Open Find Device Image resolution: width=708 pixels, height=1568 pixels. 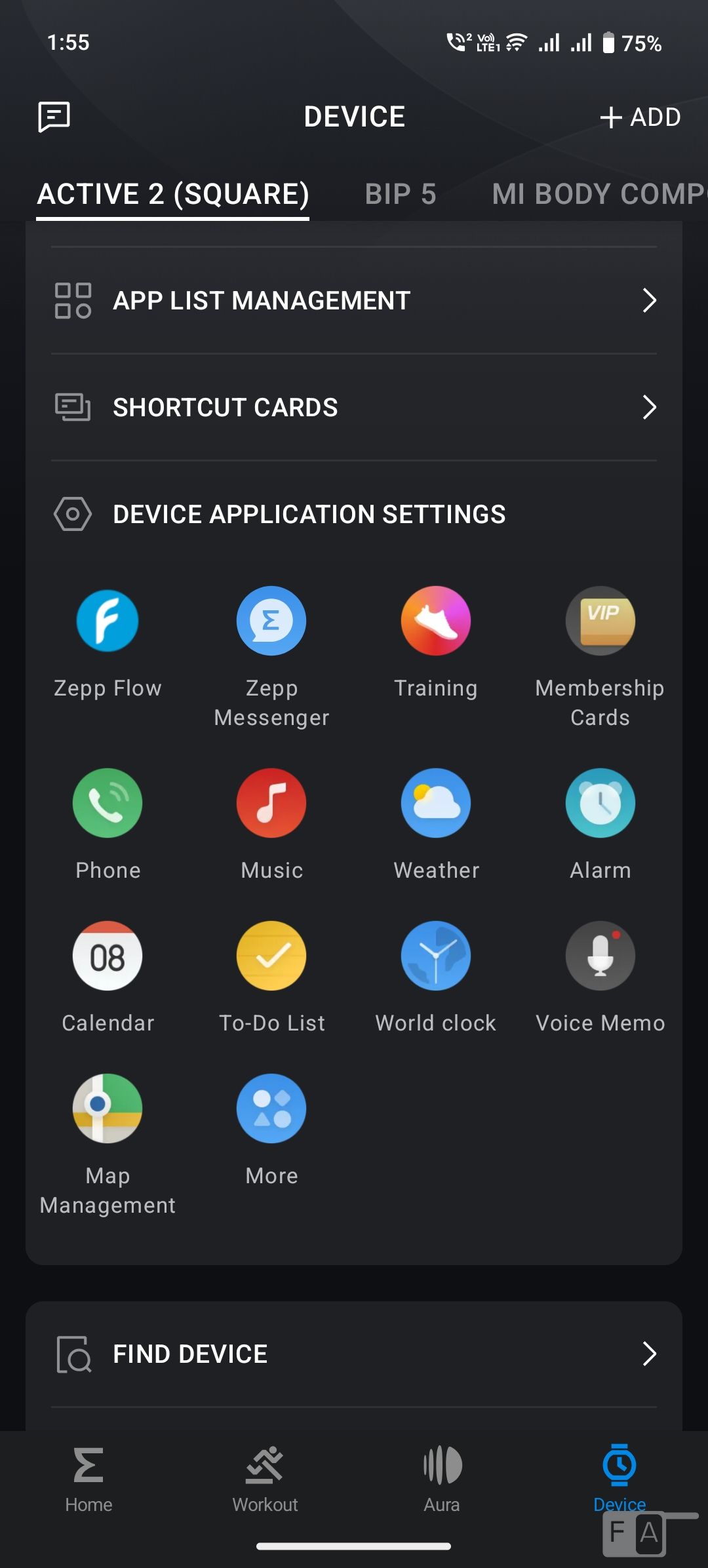(354, 1354)
